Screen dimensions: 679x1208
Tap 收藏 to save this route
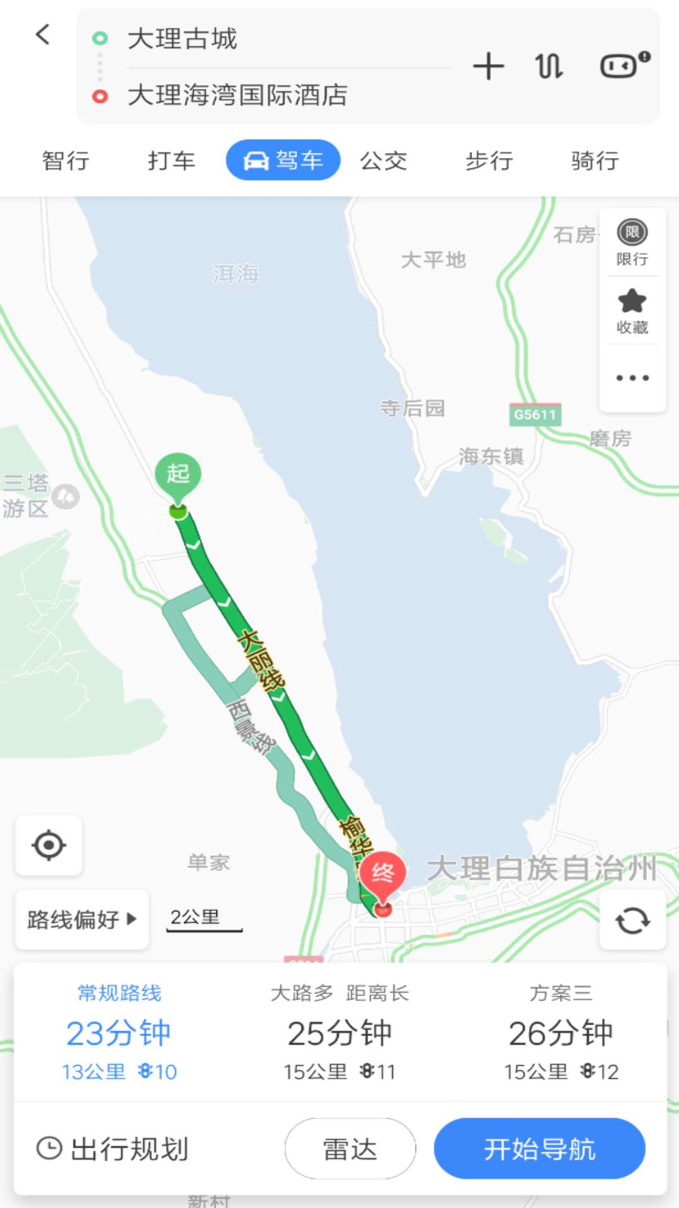tap(632, 311)
